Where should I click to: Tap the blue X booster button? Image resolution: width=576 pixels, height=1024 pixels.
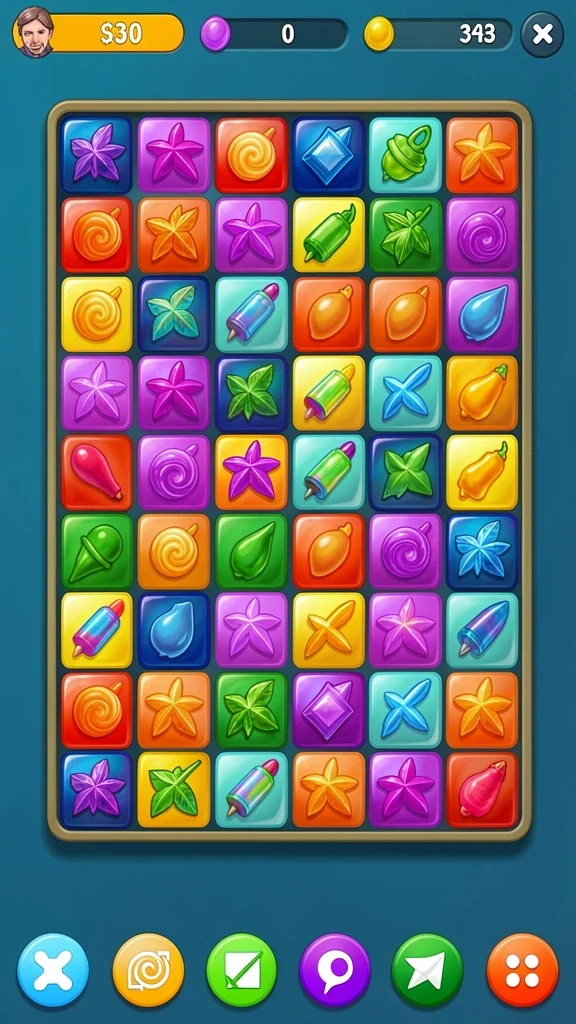click(x=53, y=970)
